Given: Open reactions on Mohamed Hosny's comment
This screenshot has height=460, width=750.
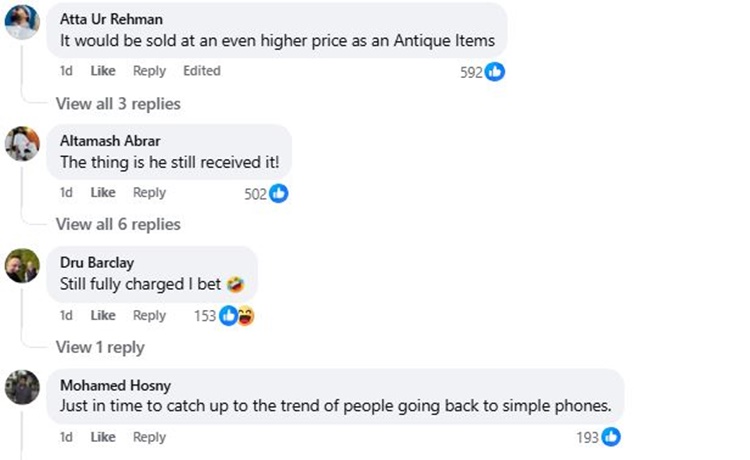Looking at the screenshot, I should (599, 438).
